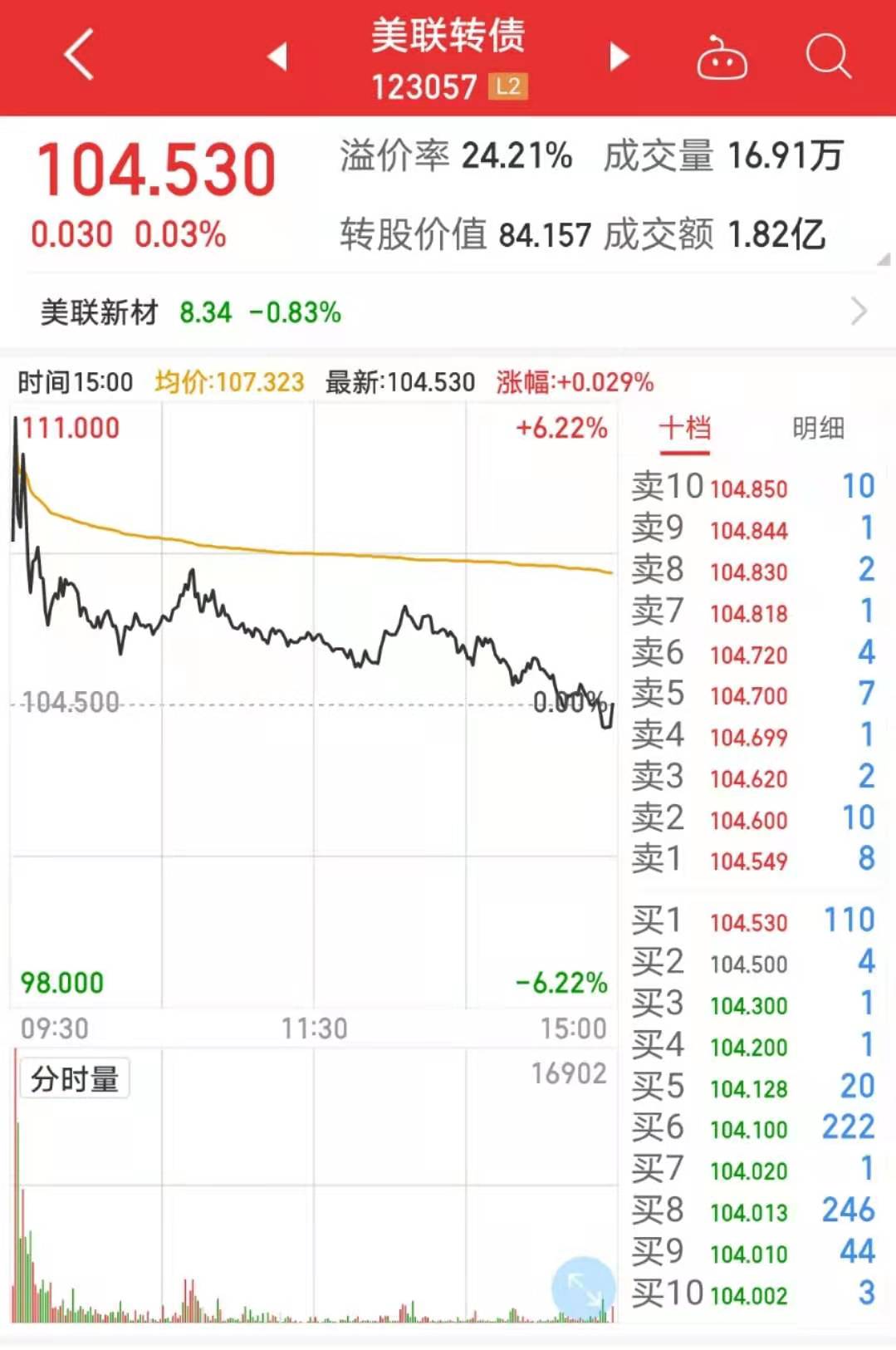Switch to the 明细 tab
The width and height of the screenshot is (896, 1350).
click(818, 429)
